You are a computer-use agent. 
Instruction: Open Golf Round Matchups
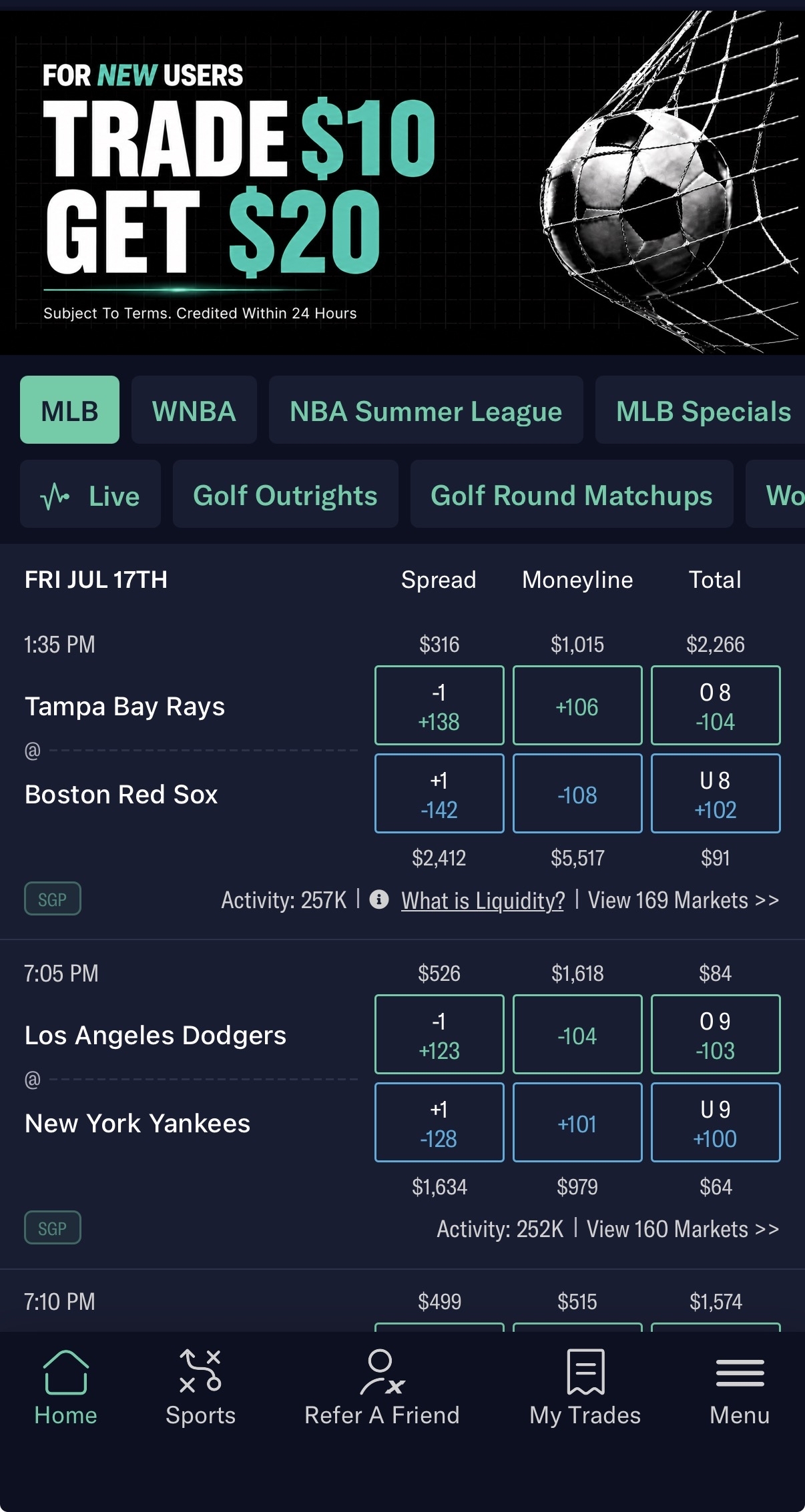[572, 494]
